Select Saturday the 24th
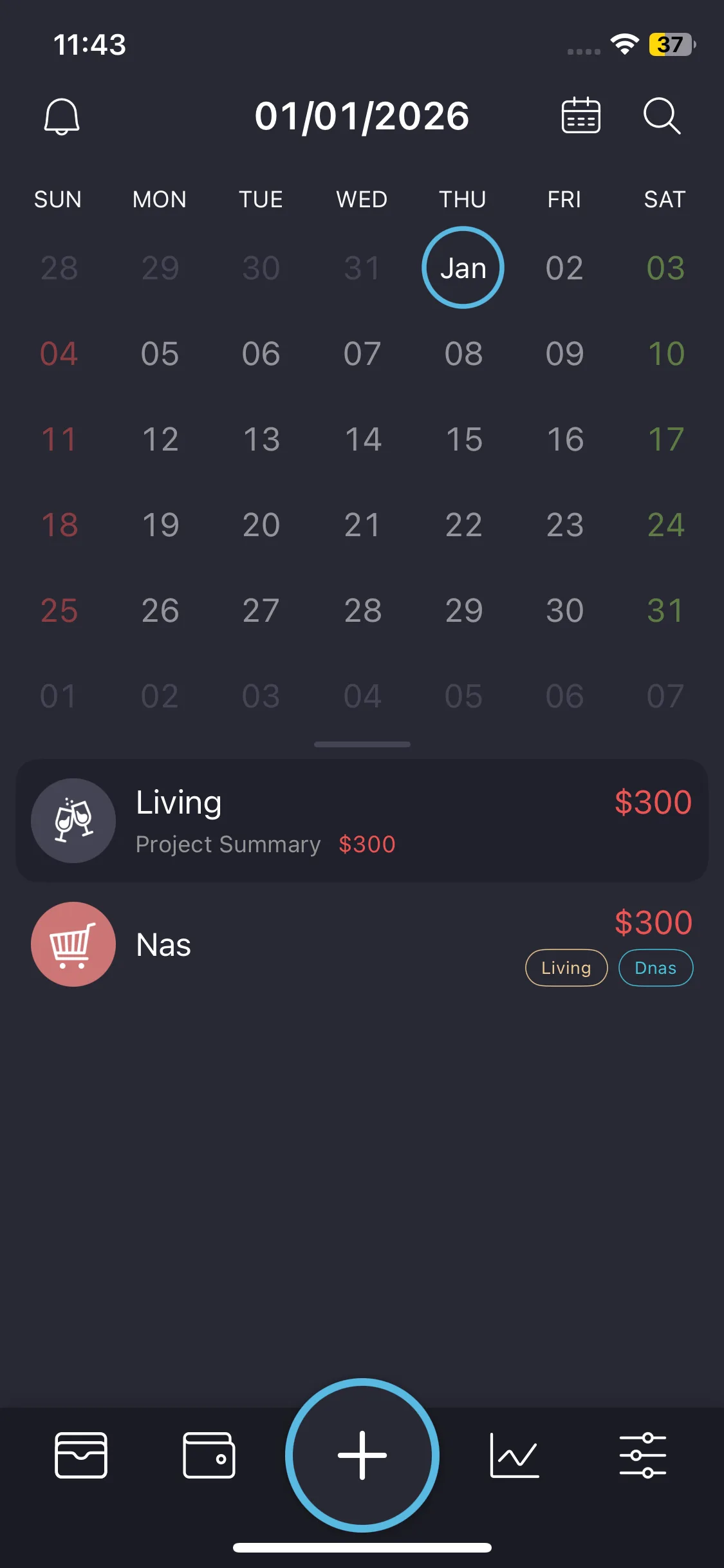724x1568 pixels. pos(665,525)
